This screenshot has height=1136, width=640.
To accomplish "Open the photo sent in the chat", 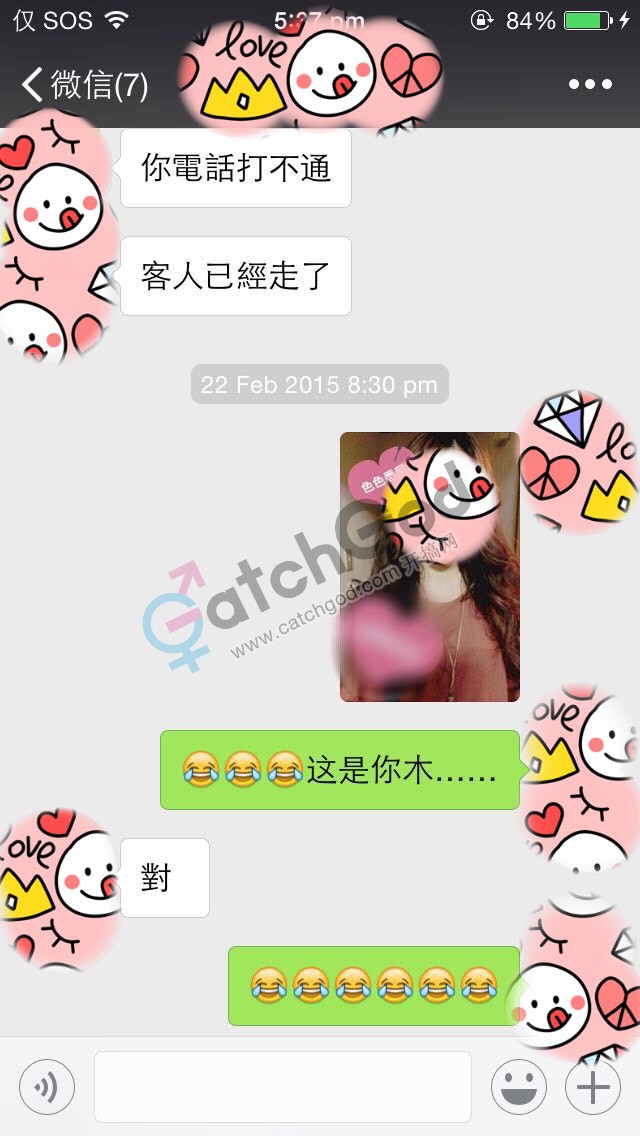I will [429, 566].
